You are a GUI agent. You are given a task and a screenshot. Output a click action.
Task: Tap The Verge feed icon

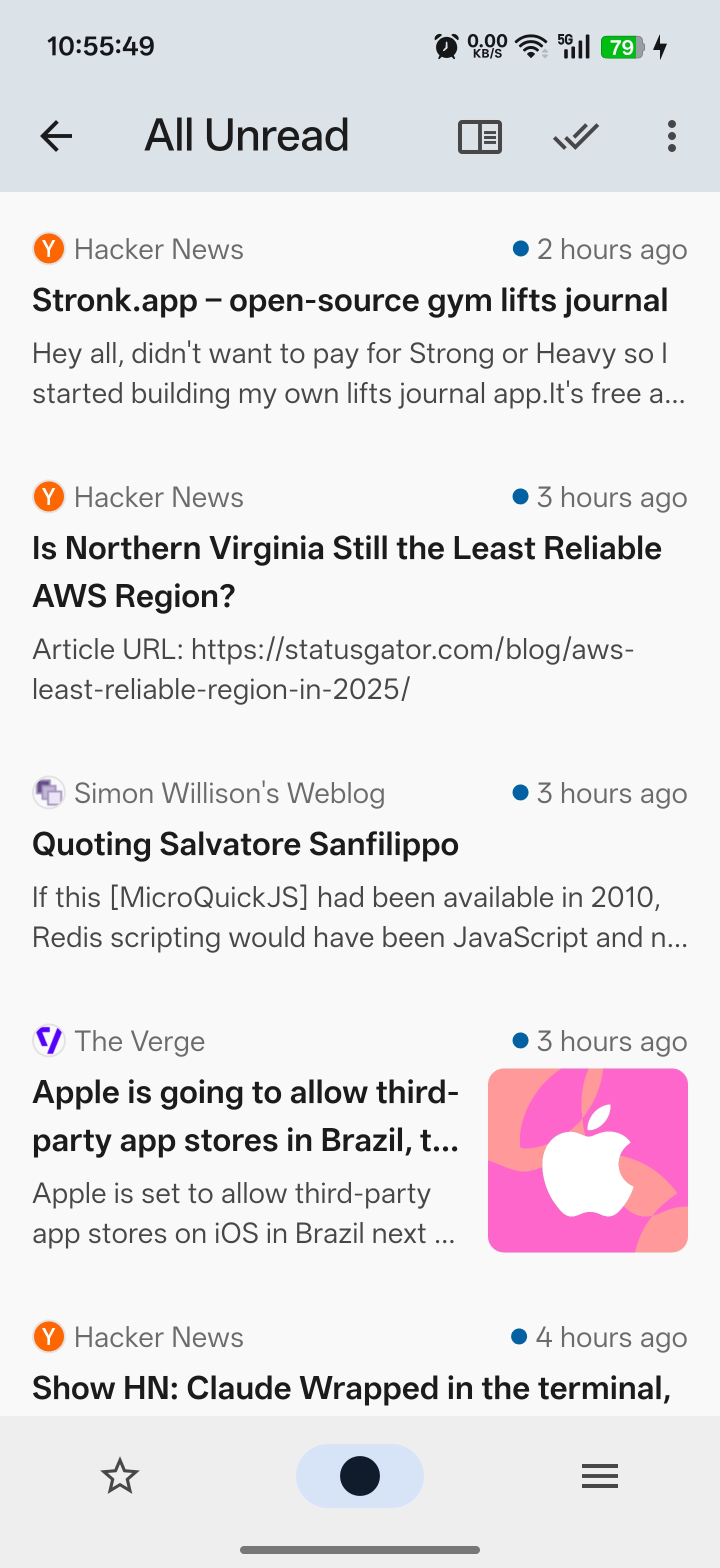(x=49, y=1041)
